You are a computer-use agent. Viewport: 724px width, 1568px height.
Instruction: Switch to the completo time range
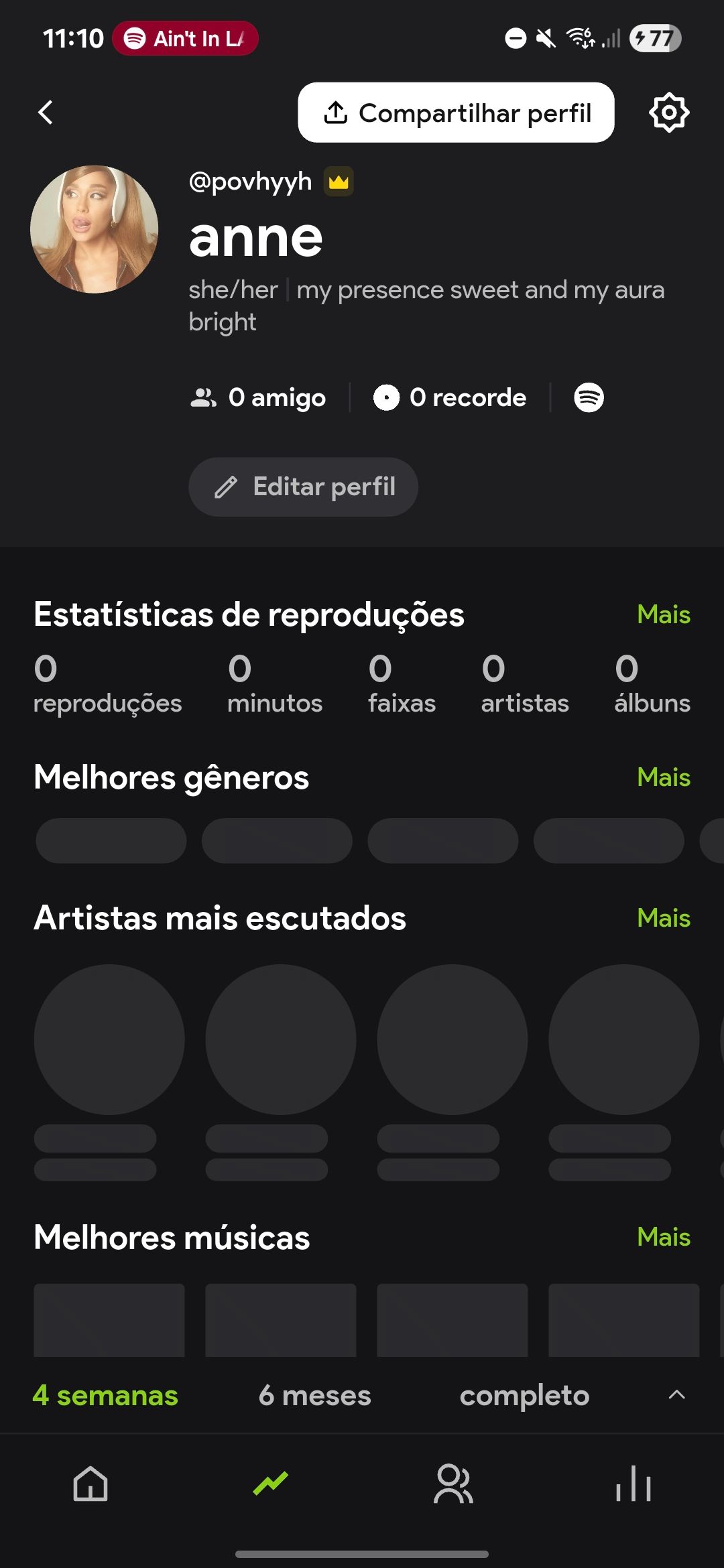point(525,1395)
